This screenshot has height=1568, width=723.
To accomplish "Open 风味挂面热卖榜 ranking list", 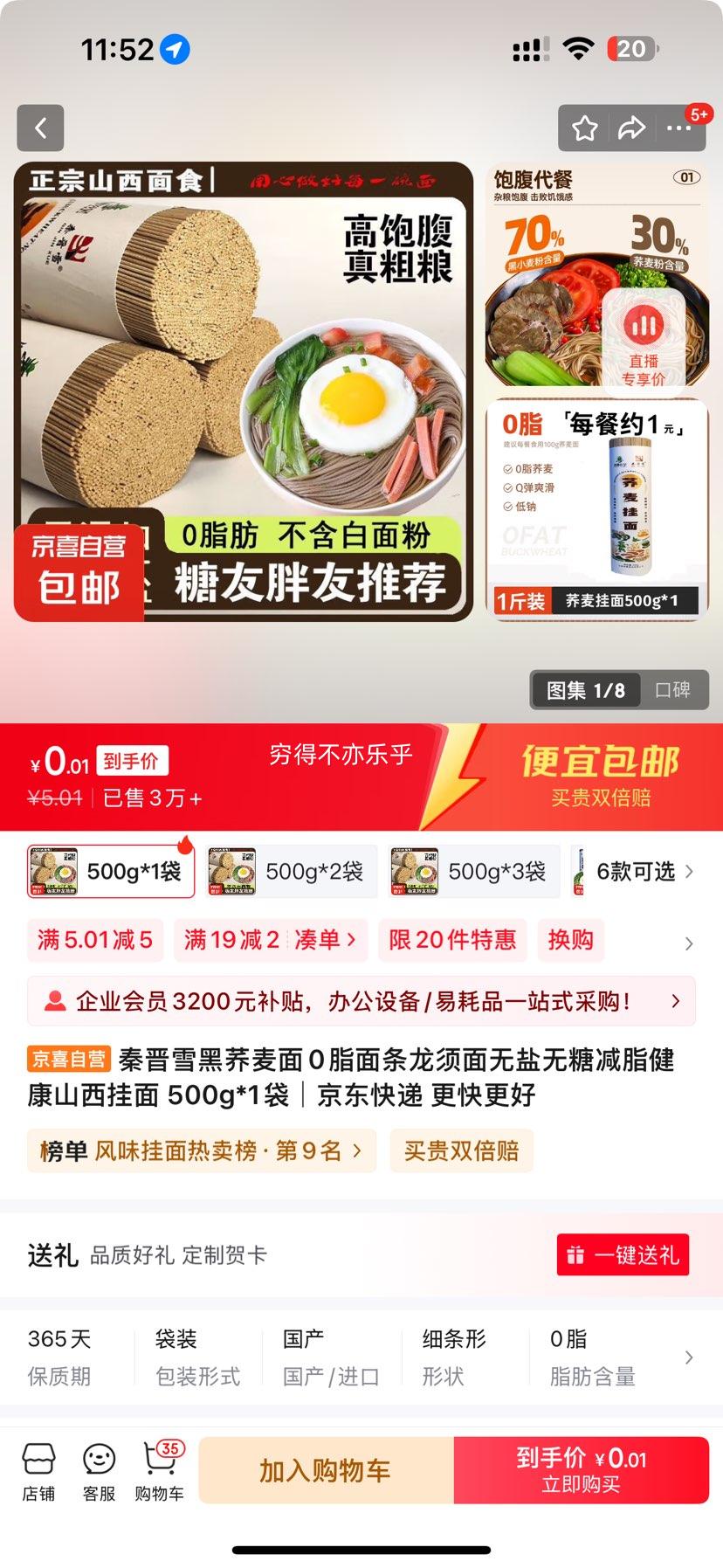I will (x=201, y=1150).
